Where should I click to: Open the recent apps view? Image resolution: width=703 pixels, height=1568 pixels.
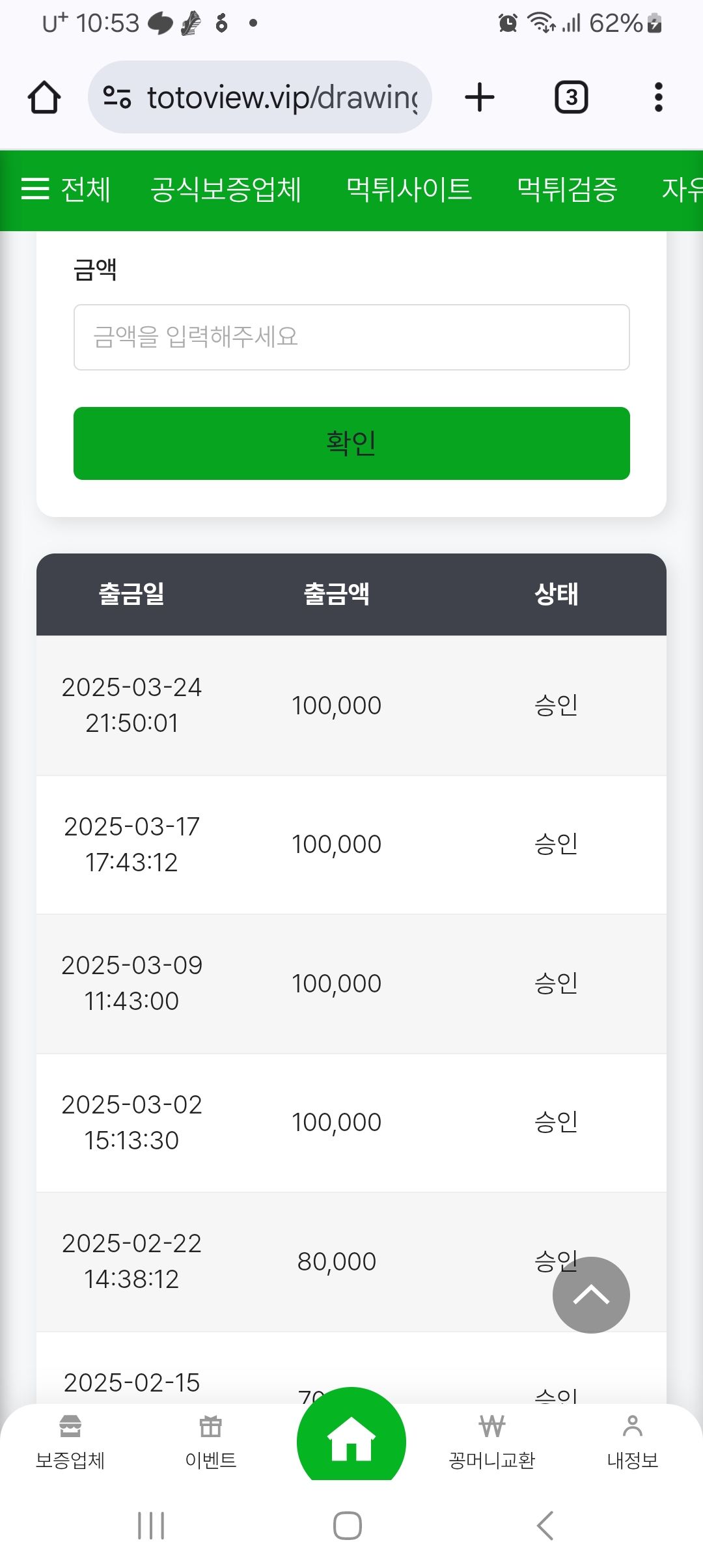[x=151, y=1526]
